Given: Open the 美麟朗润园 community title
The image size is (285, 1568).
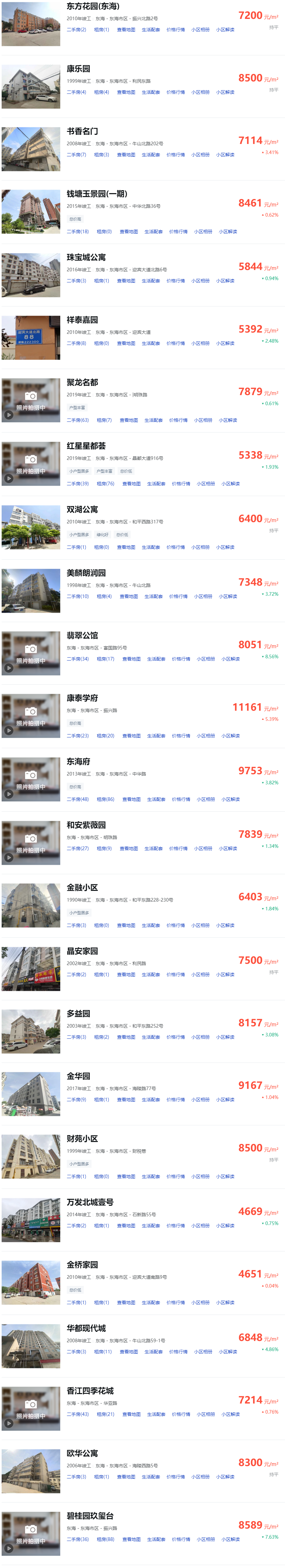Looking at the screenshot, I should pos(86,573).
